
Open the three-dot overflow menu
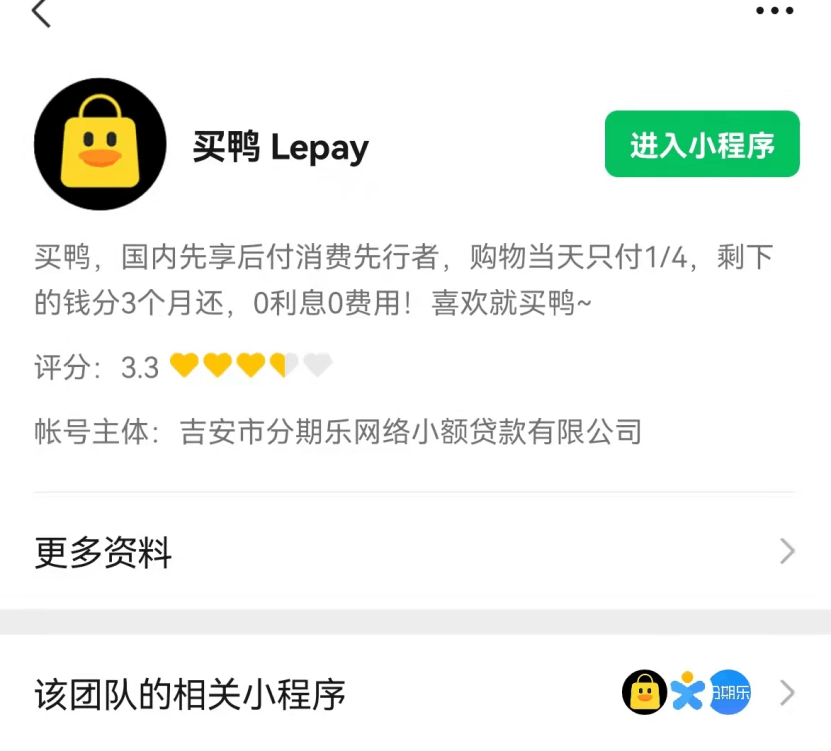[x=774, y=11]
